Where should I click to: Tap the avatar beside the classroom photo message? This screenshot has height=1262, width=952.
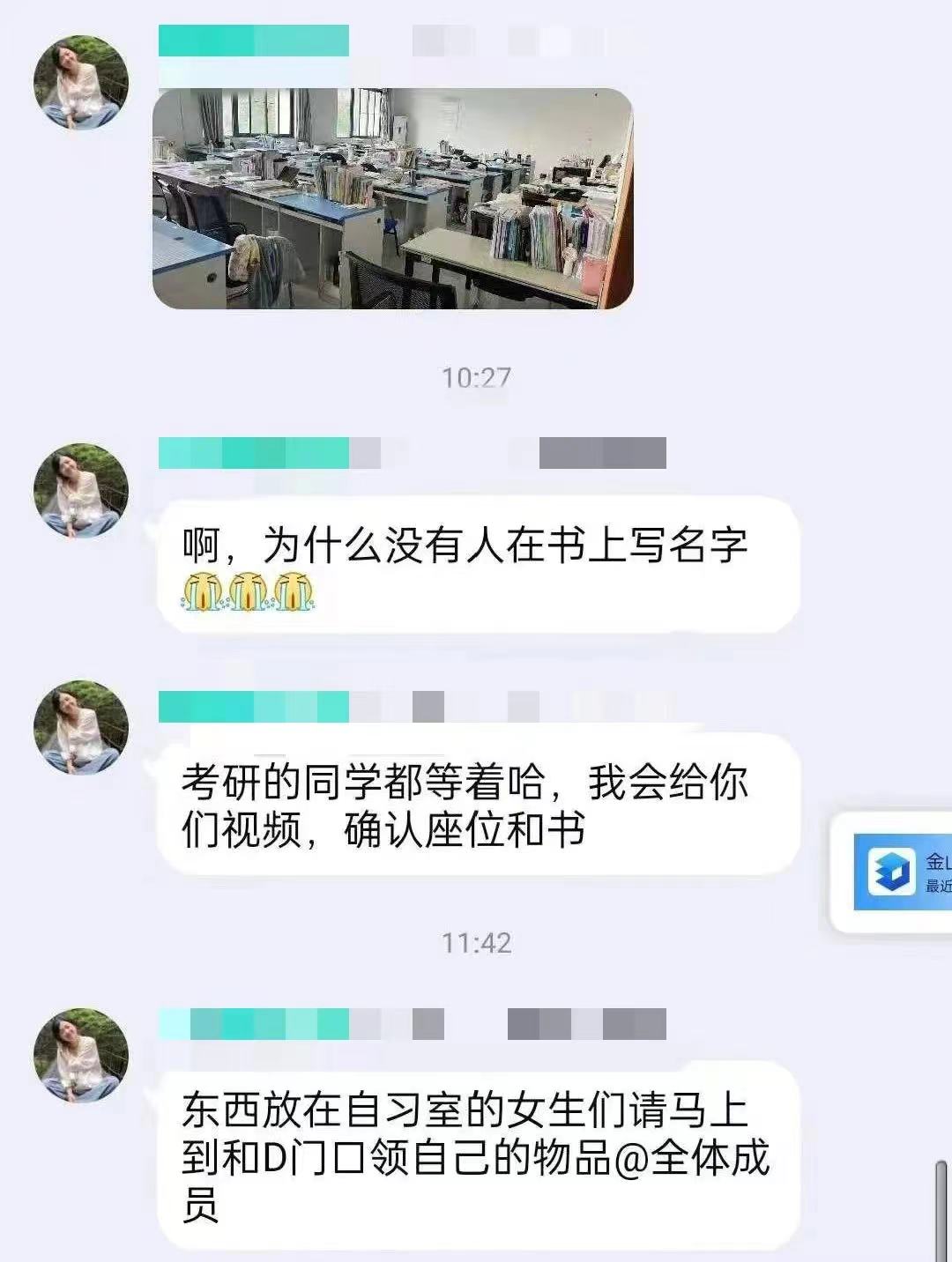(81, 82)
